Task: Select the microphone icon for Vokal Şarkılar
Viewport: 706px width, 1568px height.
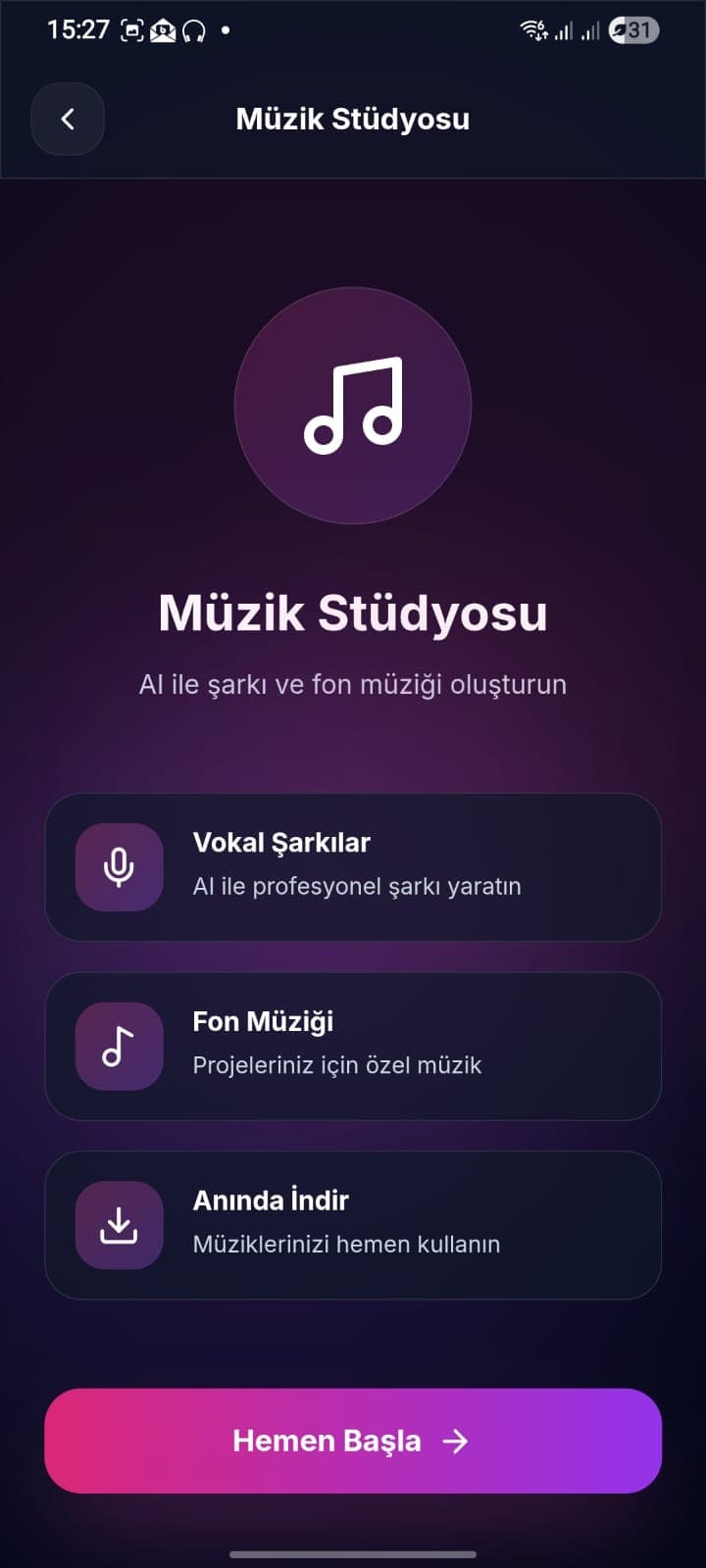Action: click(118, 866)
